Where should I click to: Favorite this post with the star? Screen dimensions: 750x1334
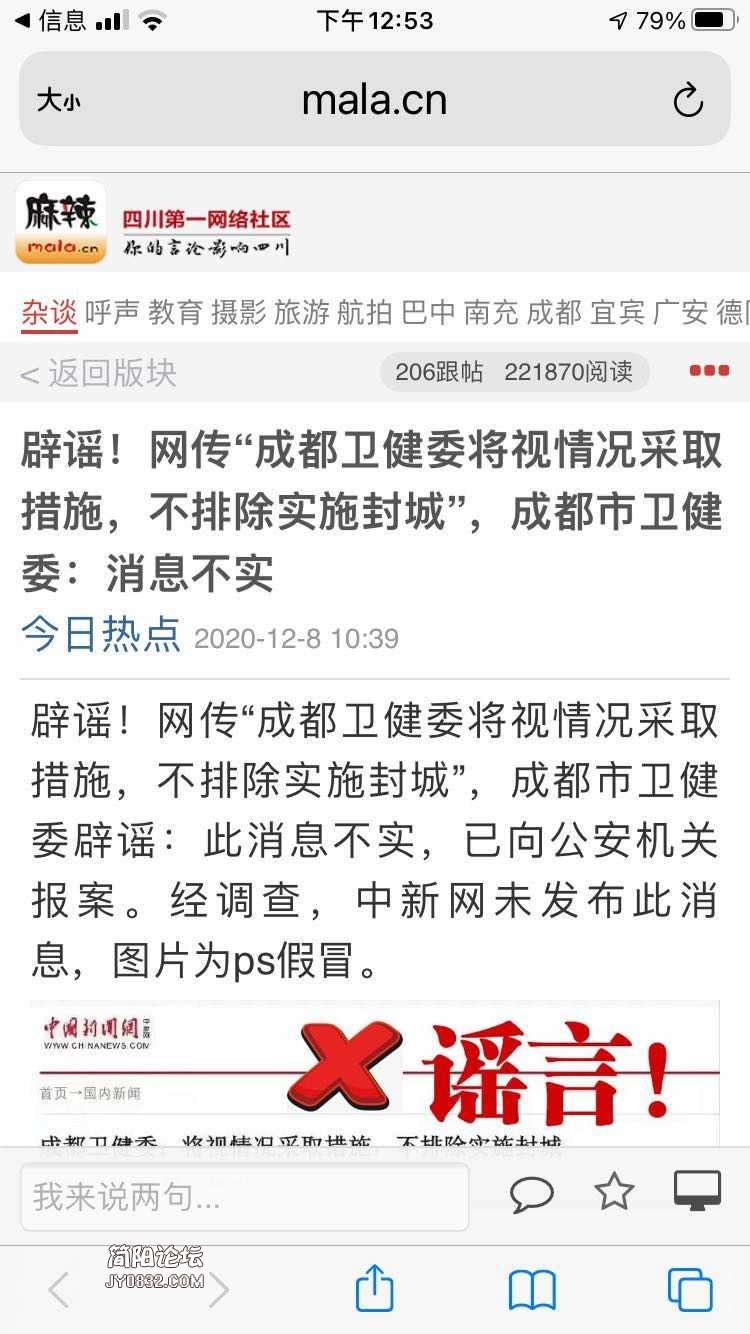(x=613, y=1191)
